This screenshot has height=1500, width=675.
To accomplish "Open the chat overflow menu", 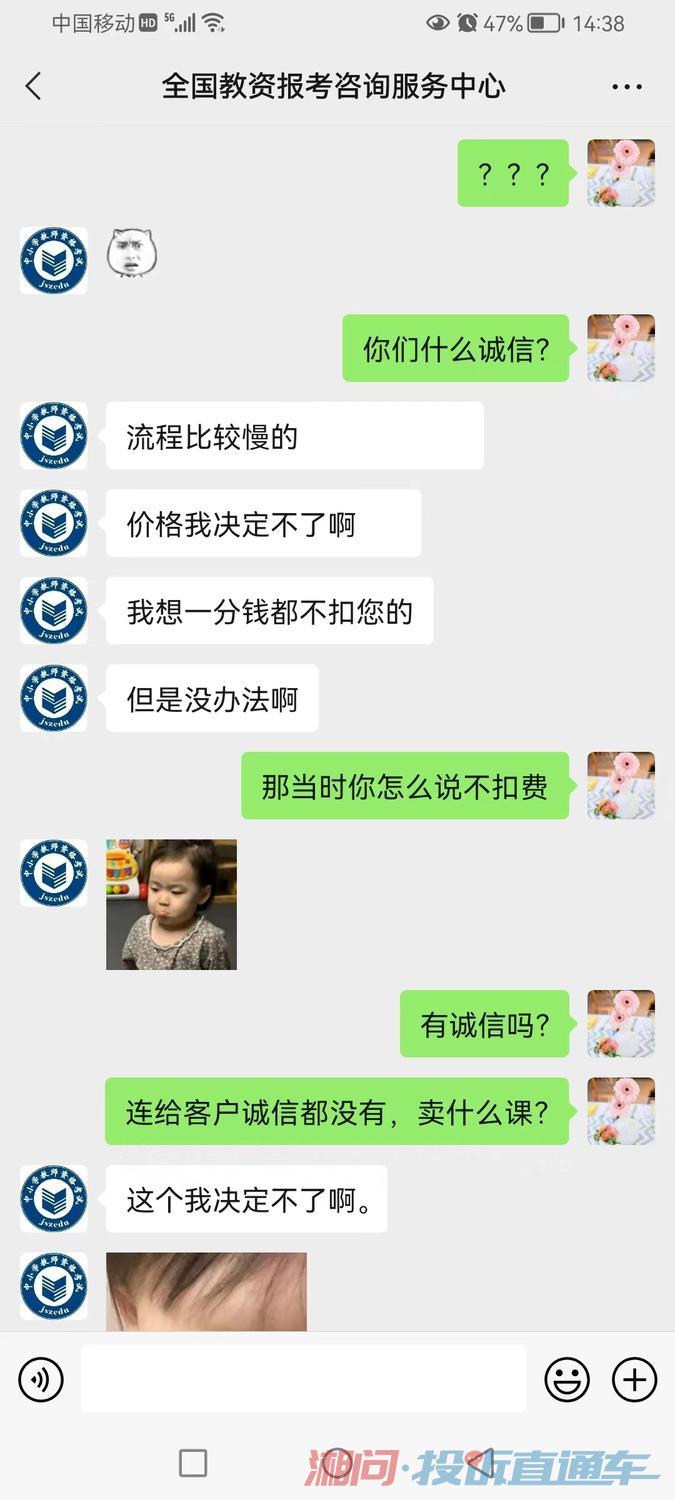I will [x=627, y=87].
